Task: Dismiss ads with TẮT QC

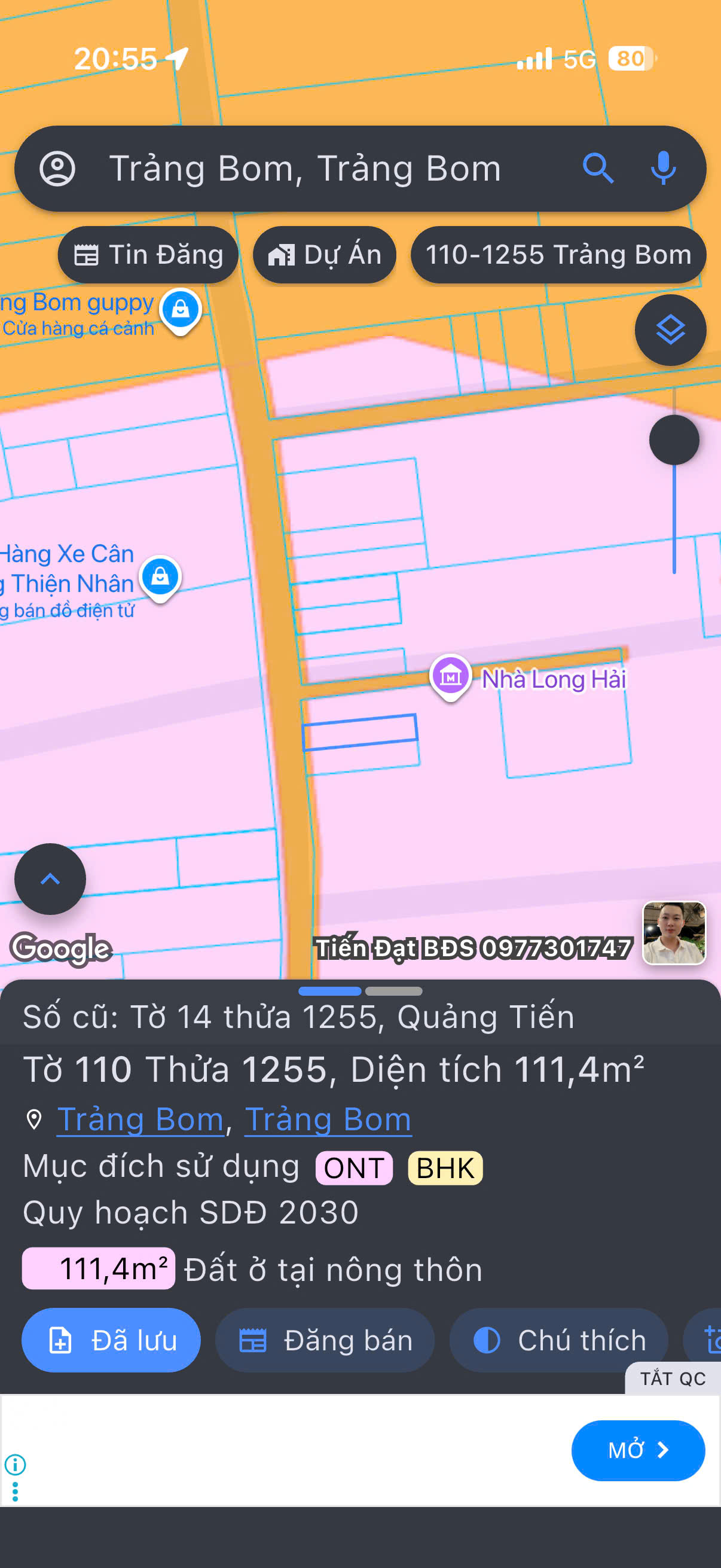Action: click(673, 1378)
